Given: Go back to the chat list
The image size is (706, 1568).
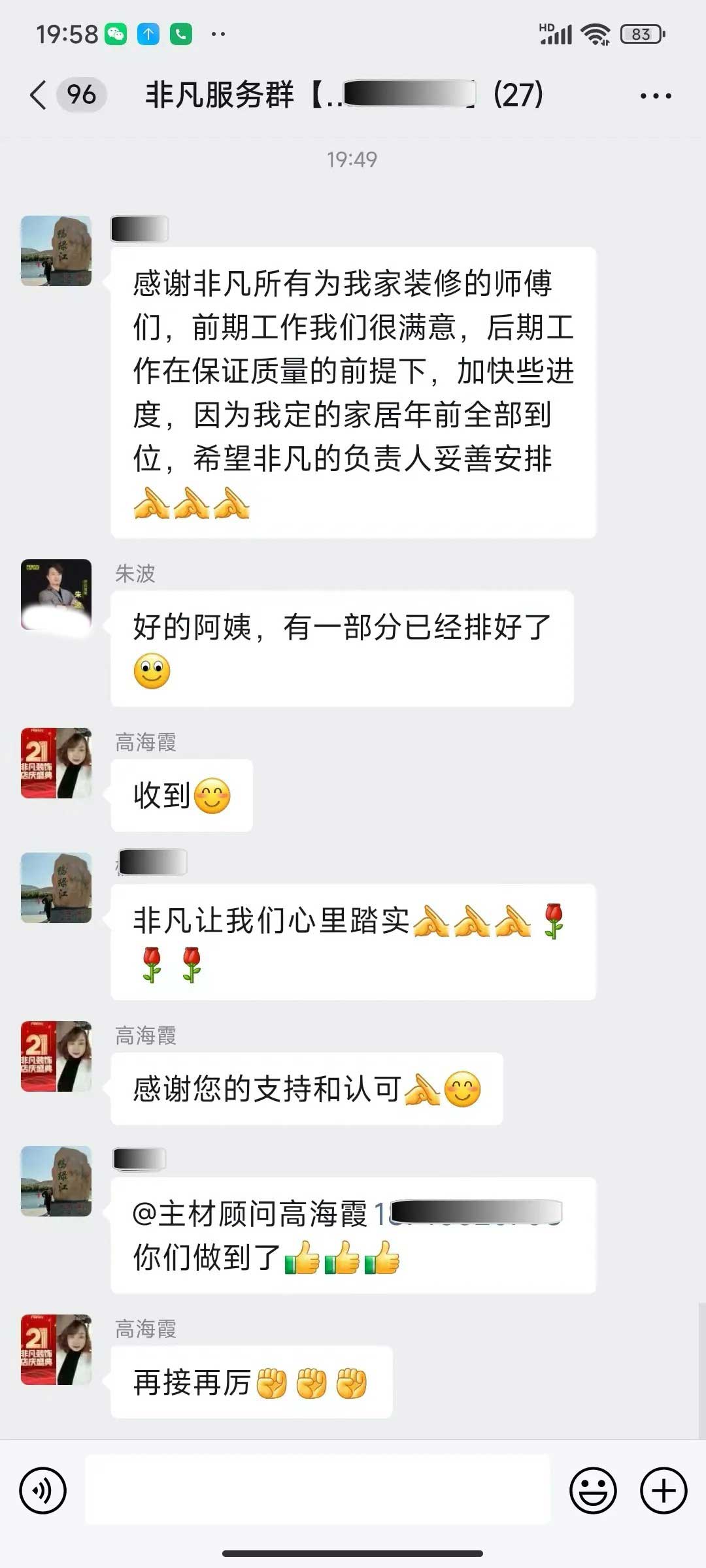Looking at the screenshot, I should click(x=39, y=95).
